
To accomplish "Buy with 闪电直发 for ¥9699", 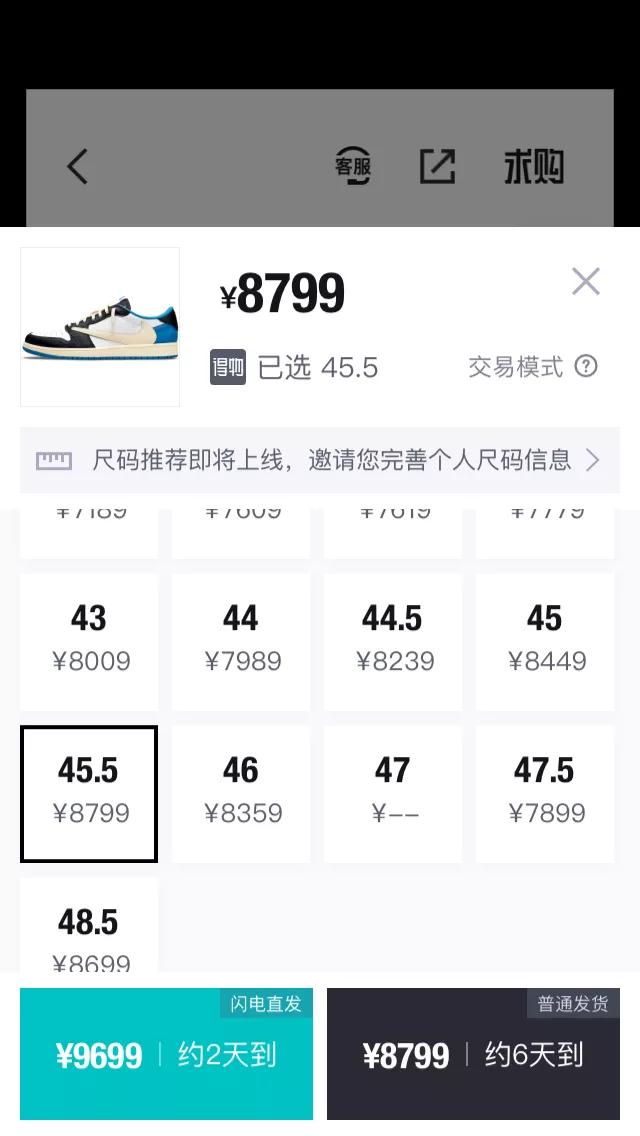I will pyautogui.click(x=166, y=1054).
